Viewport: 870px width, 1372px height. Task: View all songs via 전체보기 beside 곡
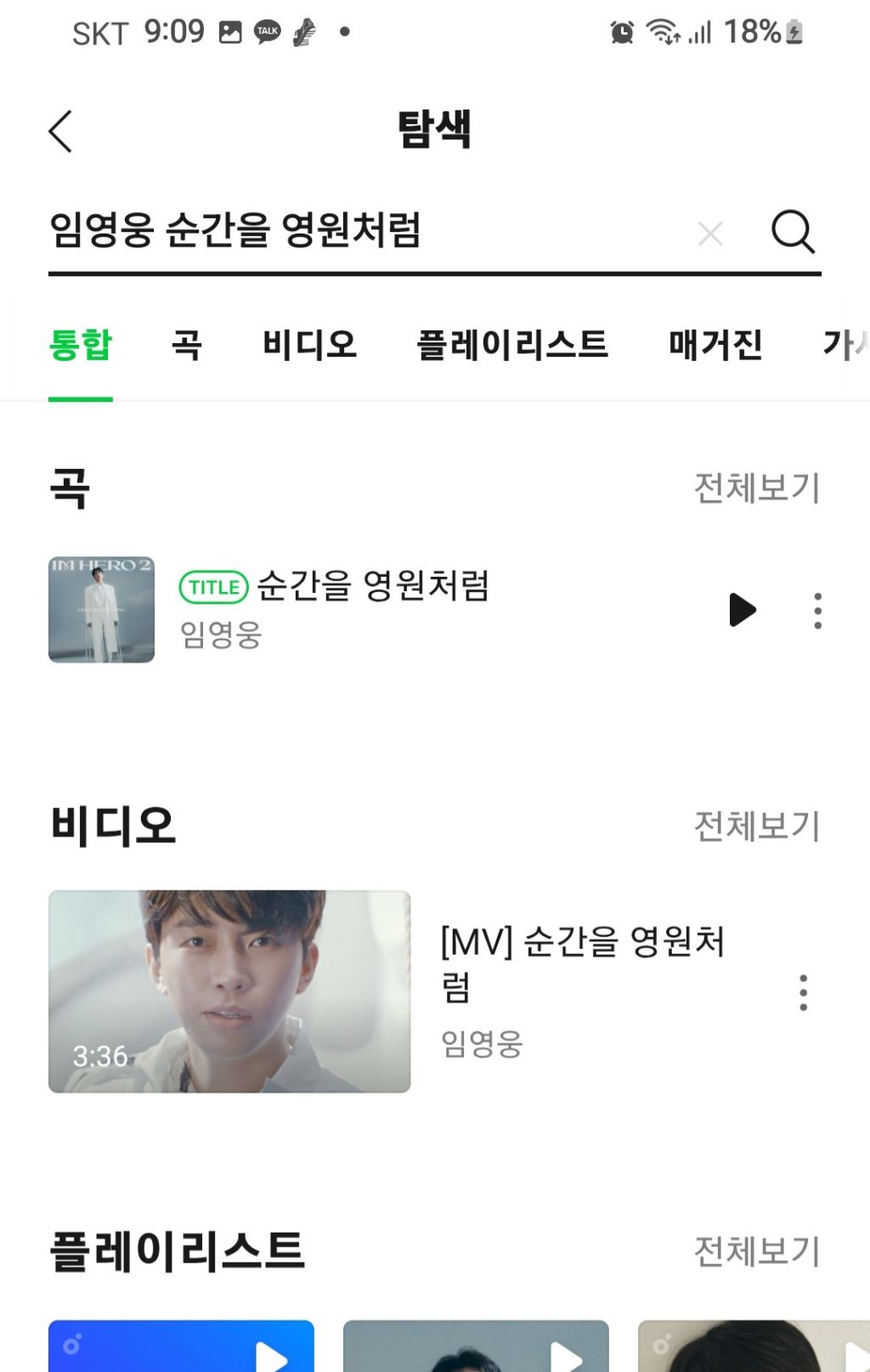(x=757, y=488)
